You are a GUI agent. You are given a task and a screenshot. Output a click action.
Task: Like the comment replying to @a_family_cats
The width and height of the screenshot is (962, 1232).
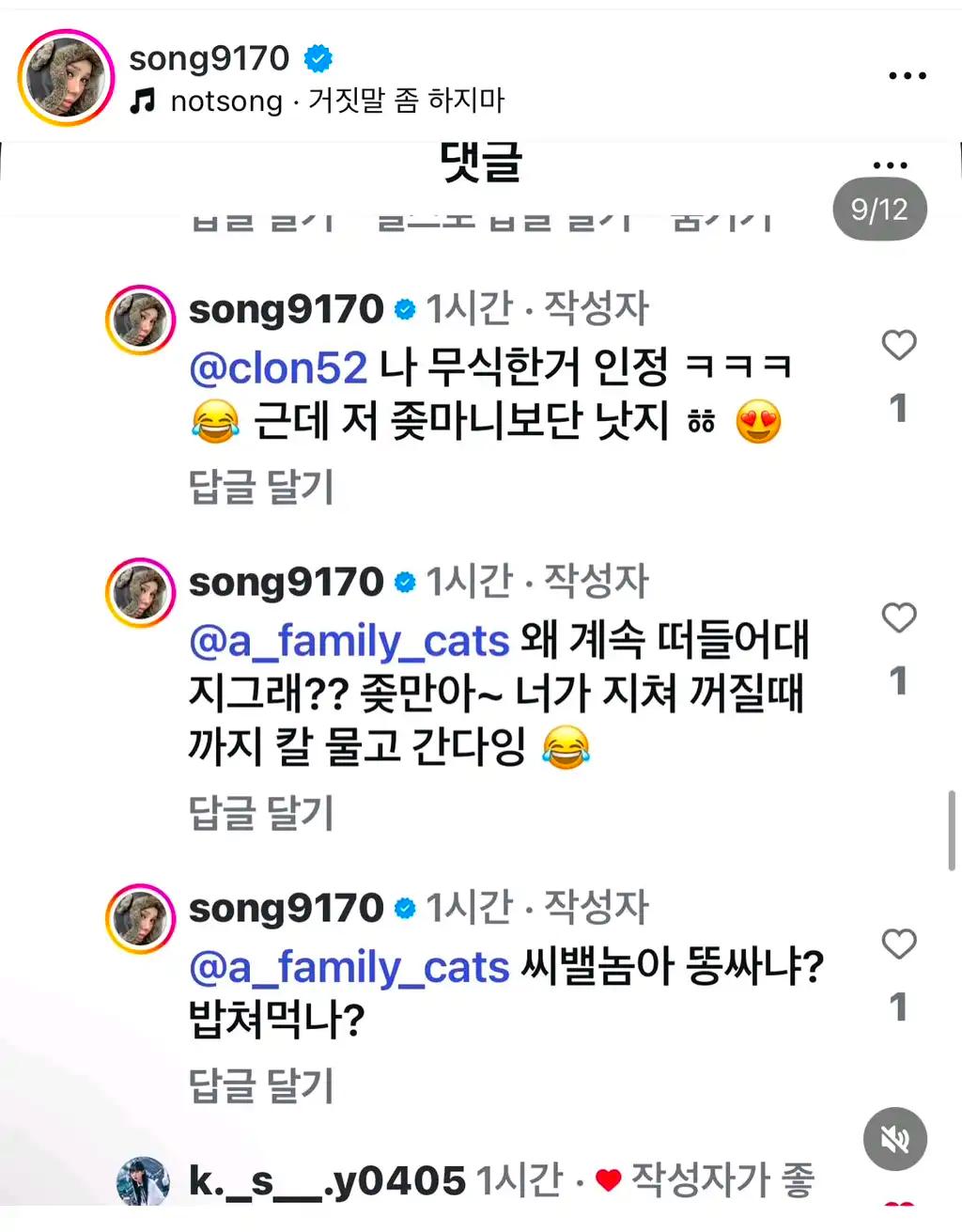click(898, 617)
